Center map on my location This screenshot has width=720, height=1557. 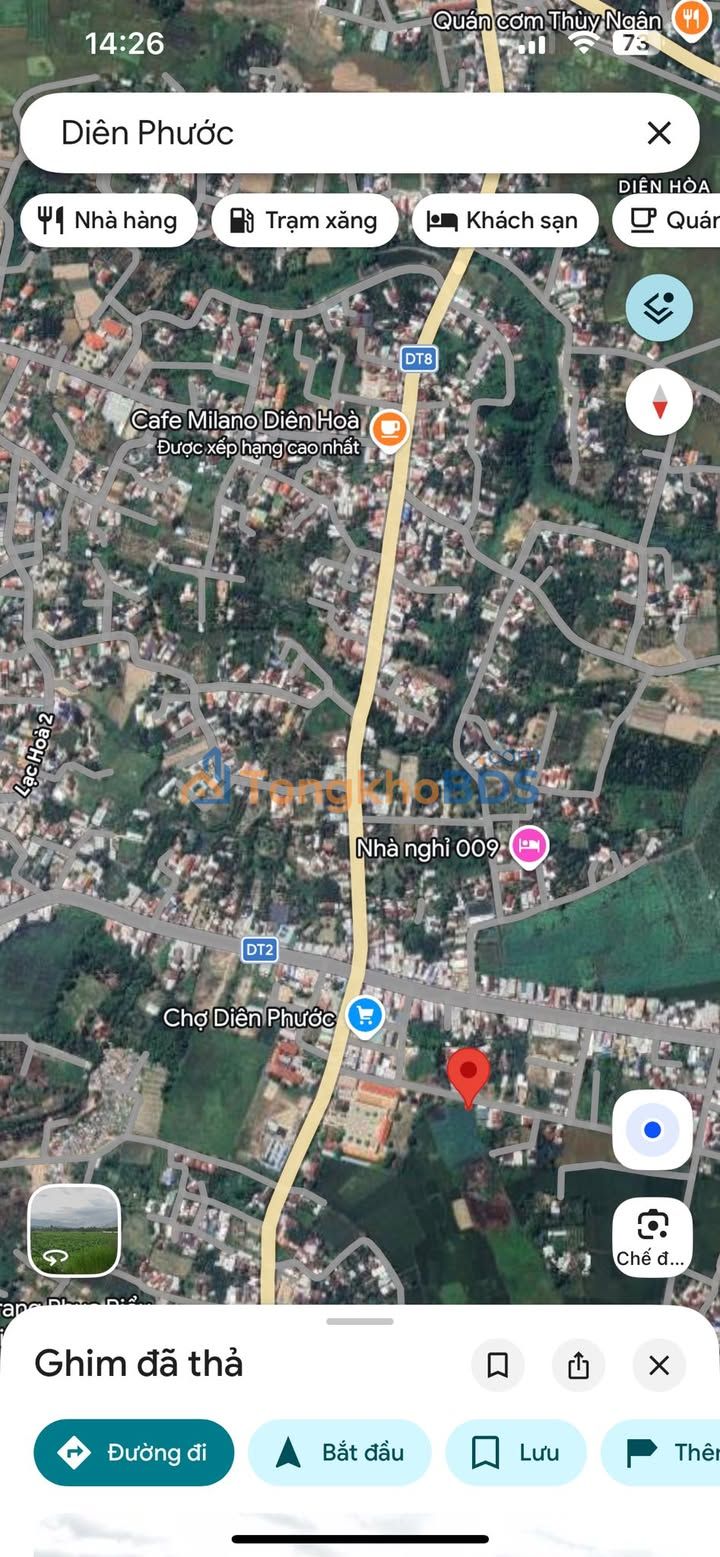[652, 1130]
